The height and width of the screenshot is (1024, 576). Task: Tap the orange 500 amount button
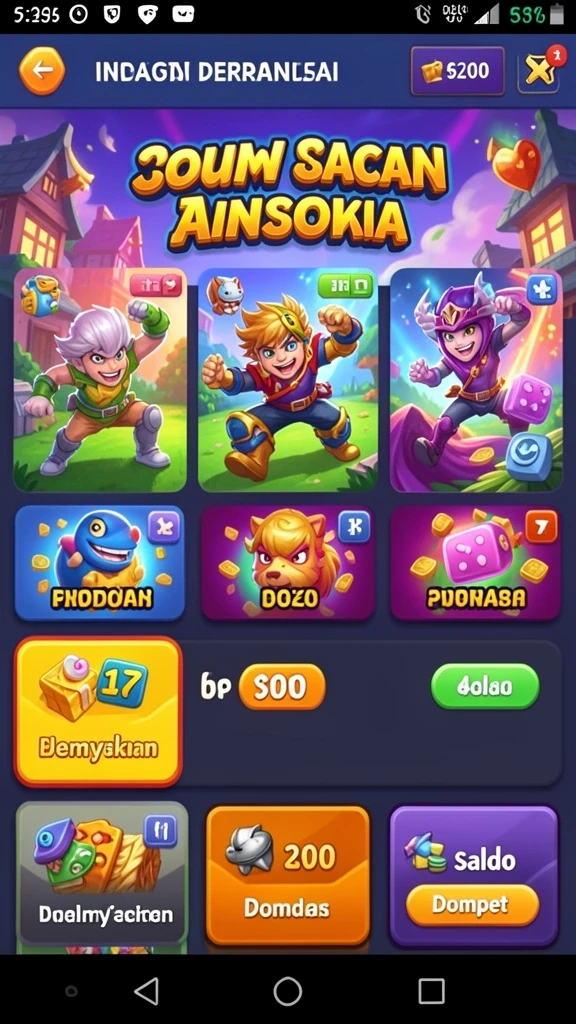[282, 686]
